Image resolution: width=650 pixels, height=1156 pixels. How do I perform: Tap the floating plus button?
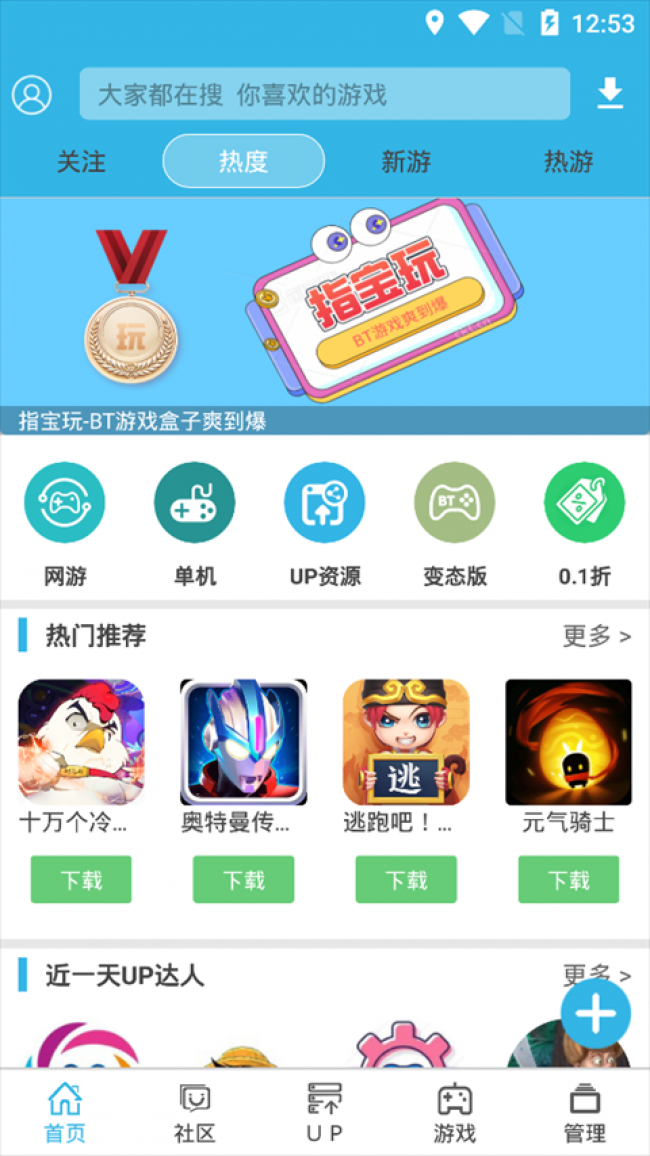tap(596, 1014)
